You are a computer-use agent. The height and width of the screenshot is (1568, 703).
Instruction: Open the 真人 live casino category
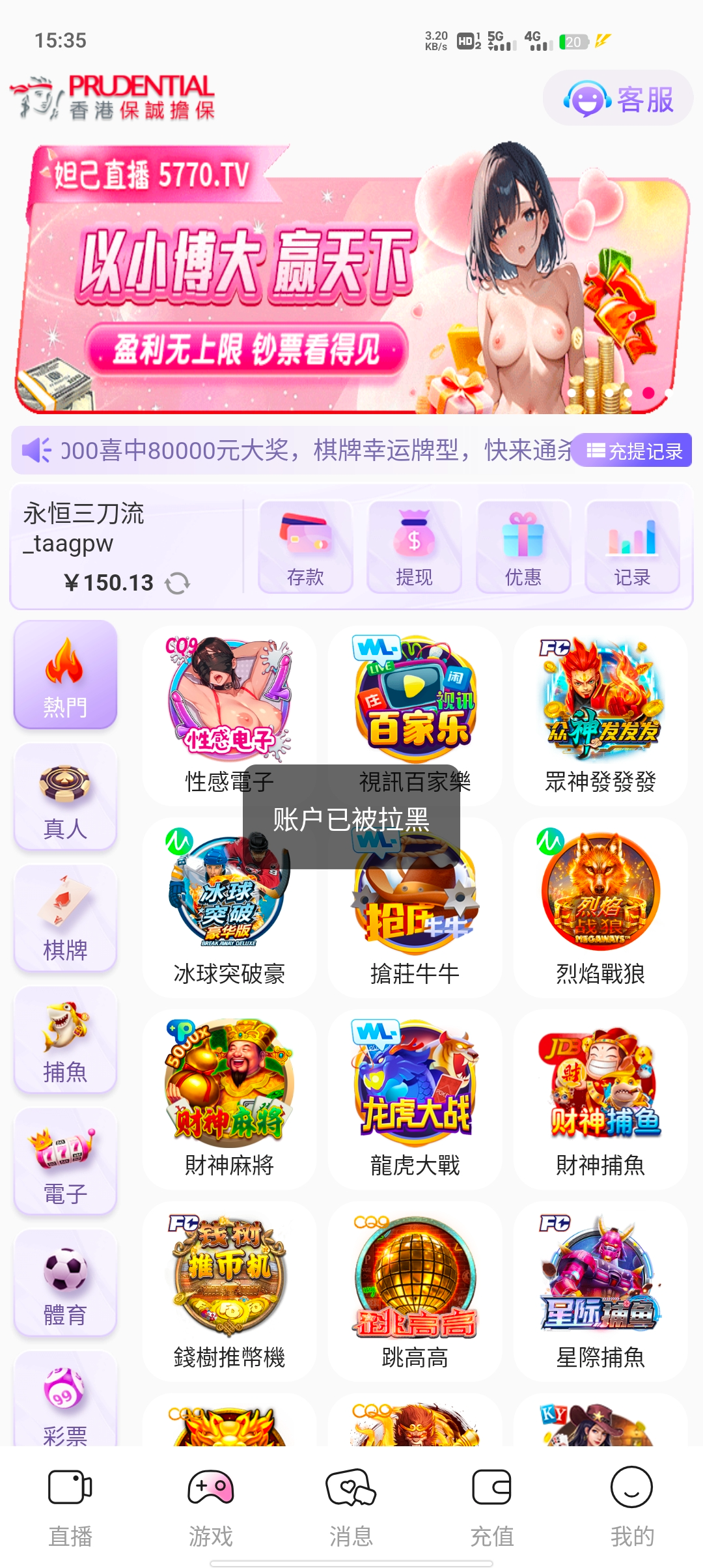[x=65, y=798]
